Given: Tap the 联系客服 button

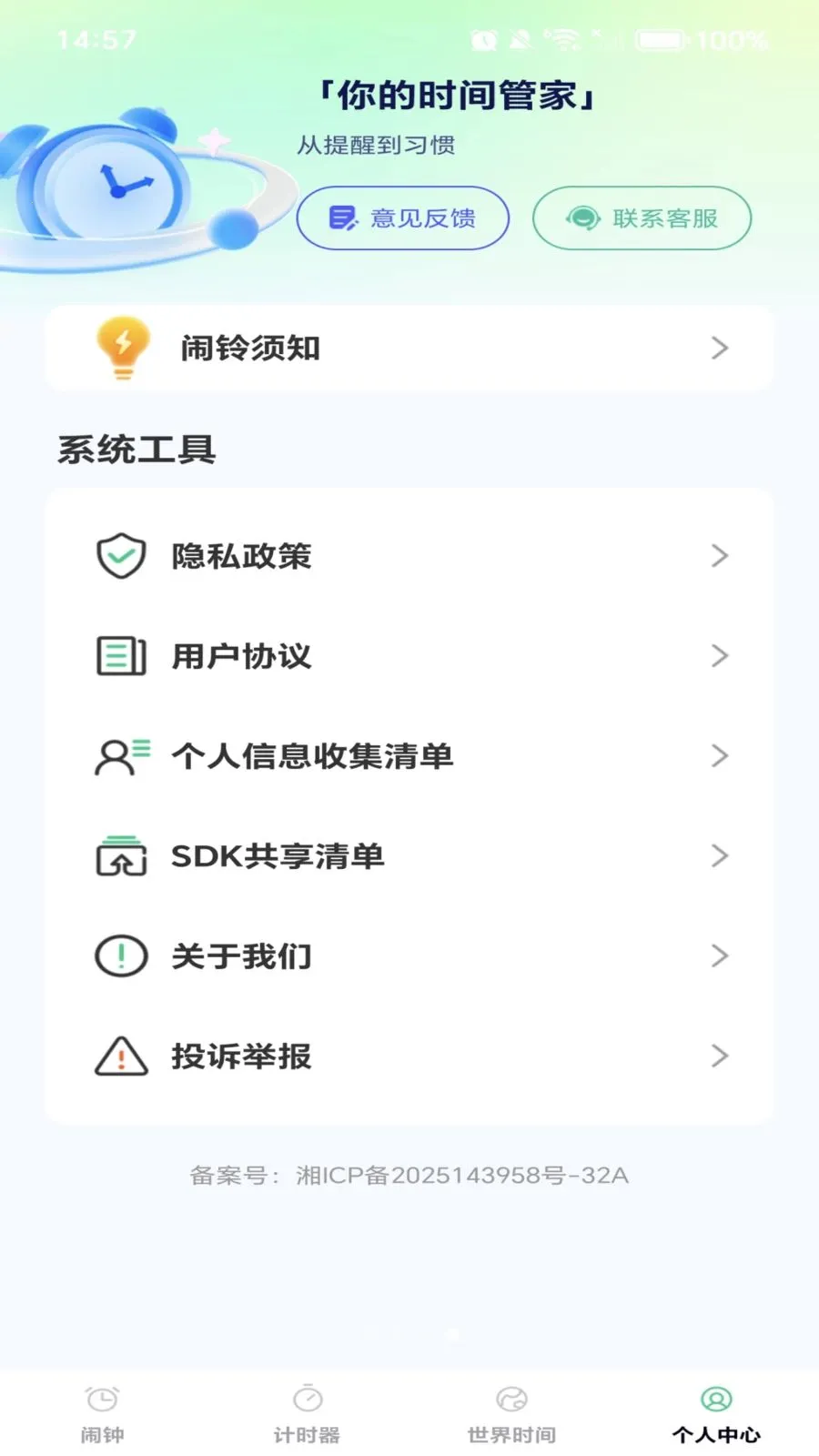Looking at the screenshot, I should (642, 217).
